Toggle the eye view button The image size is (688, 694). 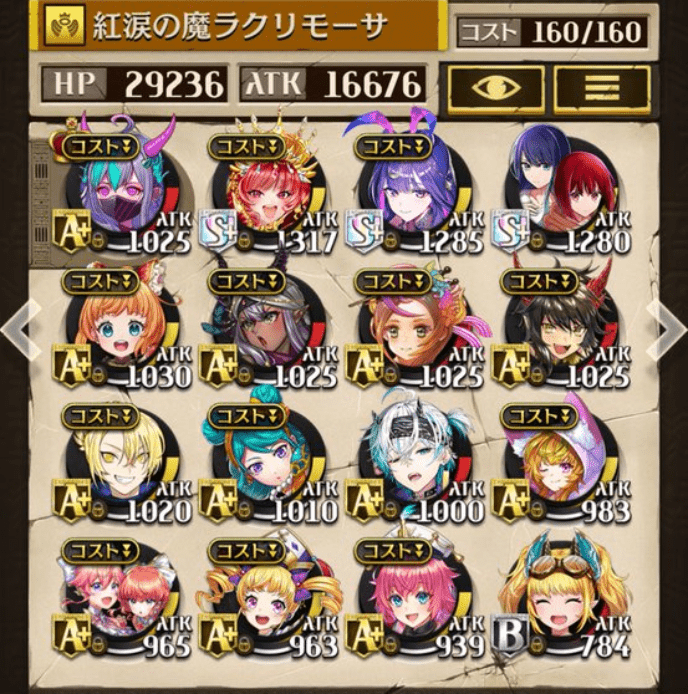coord(496,89)
